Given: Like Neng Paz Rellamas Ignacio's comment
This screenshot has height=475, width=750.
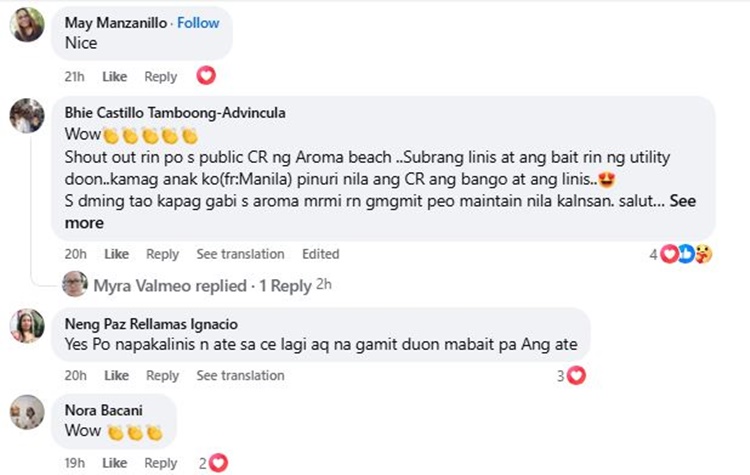Looking at the screenshot, I should pyautogui.click(x=116, y=376).
